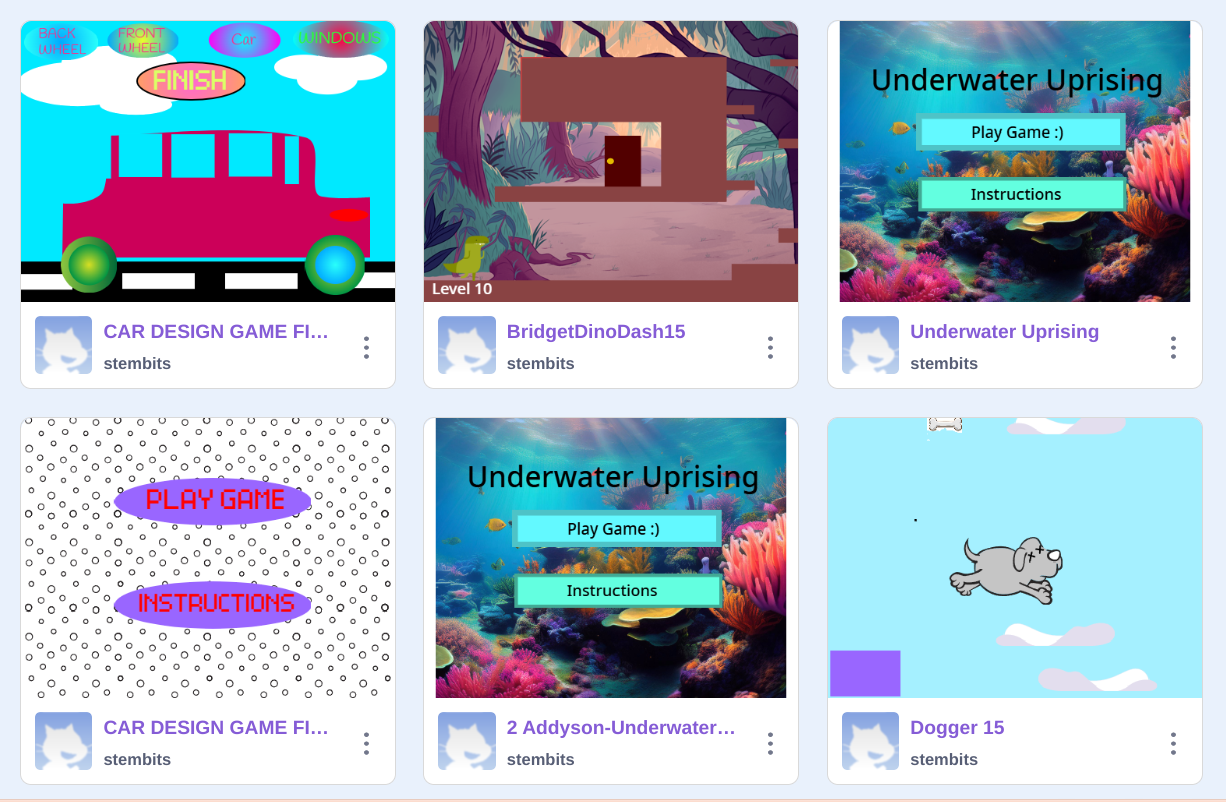Screen dimensions: 1226x802
Task: Open more options for Underwater Uprising project
Action: (1173, 348)
